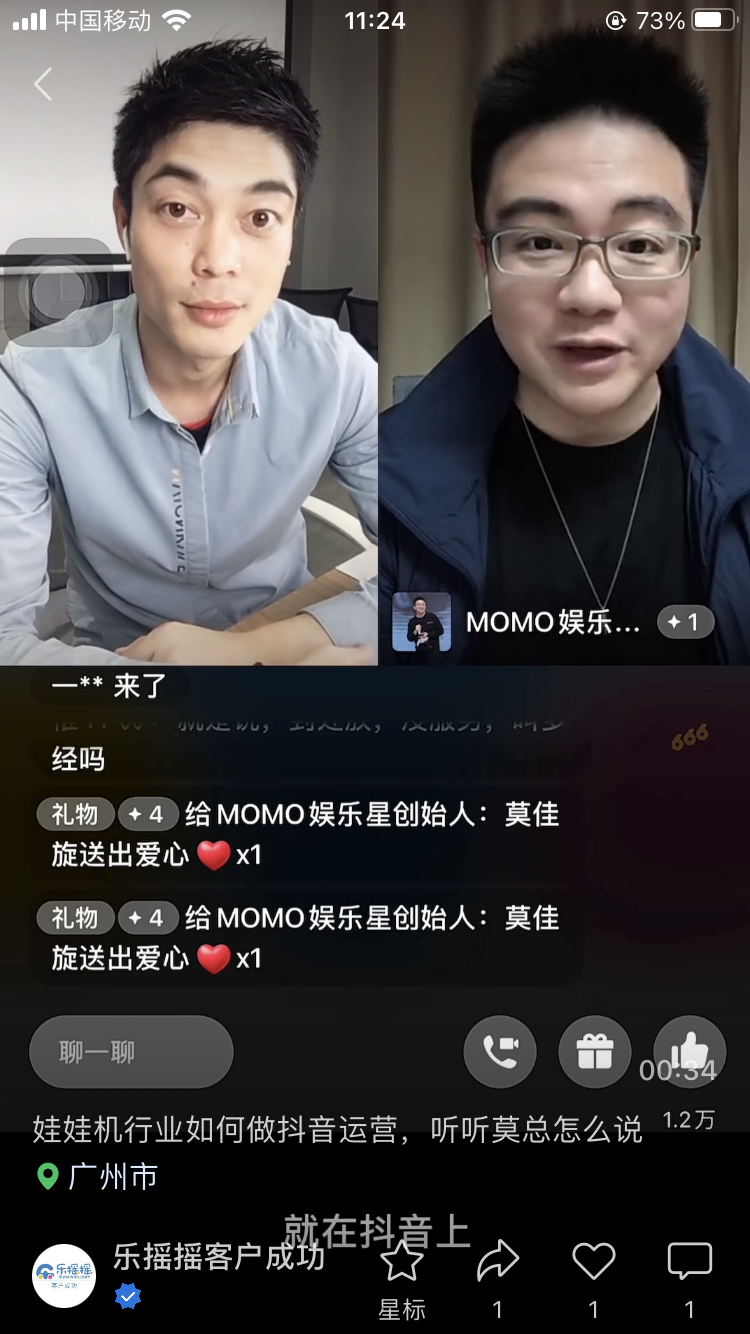Open the AssistiveTouch floating button
Image resolution: width=750 pixels, height=1334 pixels.
[58, 292]
